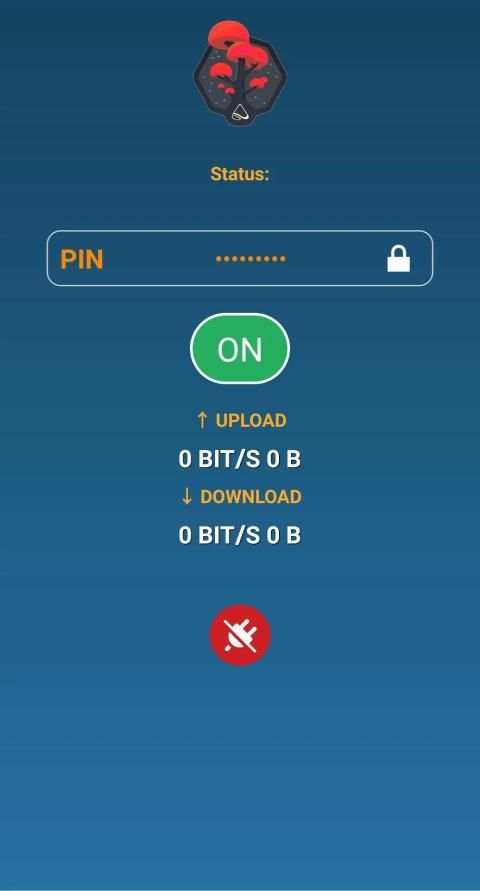Tap the lock icon in PIN field
This screenshot has width=480, height=891.
(x=398, y=259)
